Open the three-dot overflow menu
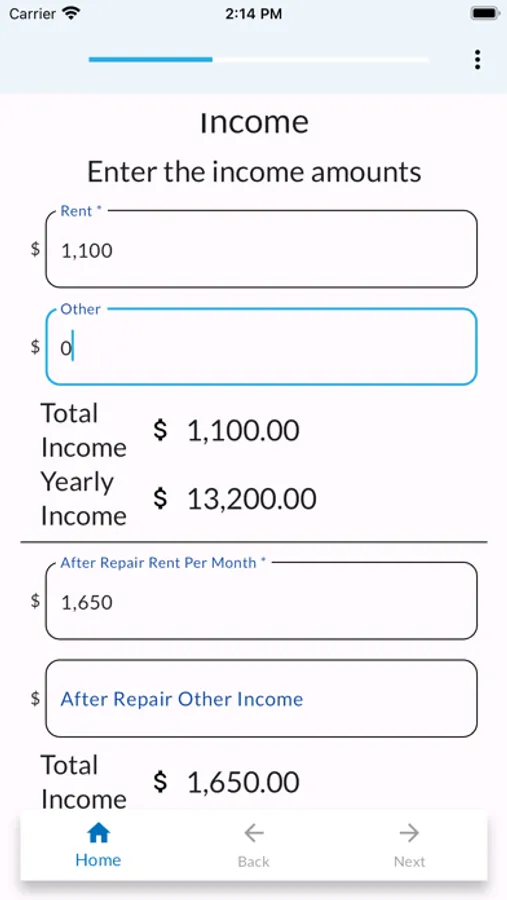Image resolution: width=507 pixels, height=900 pixels. tap(477, 60)
